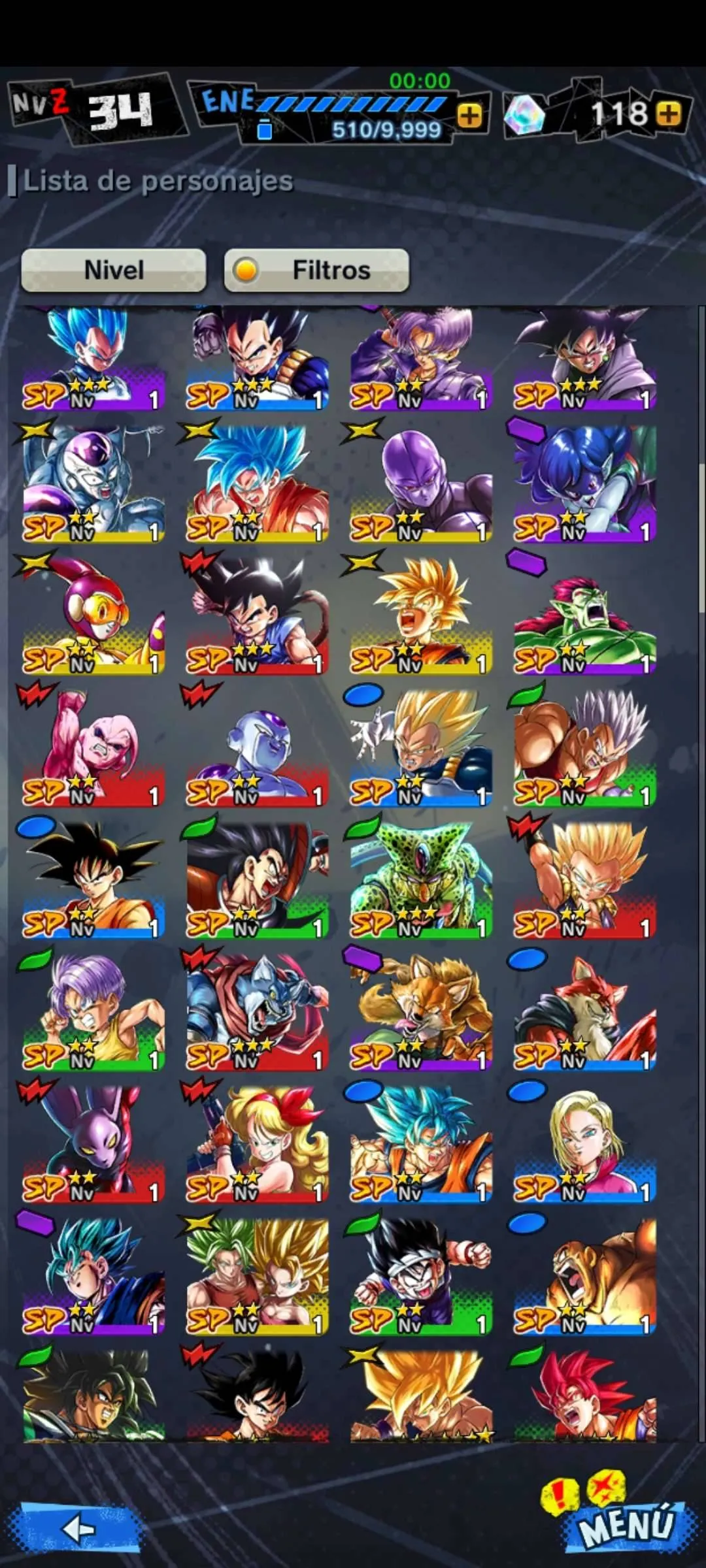Viewport: 706px width, 1568px height.
Task: Open the orange fox beast character card
Action: (421, 1012)
